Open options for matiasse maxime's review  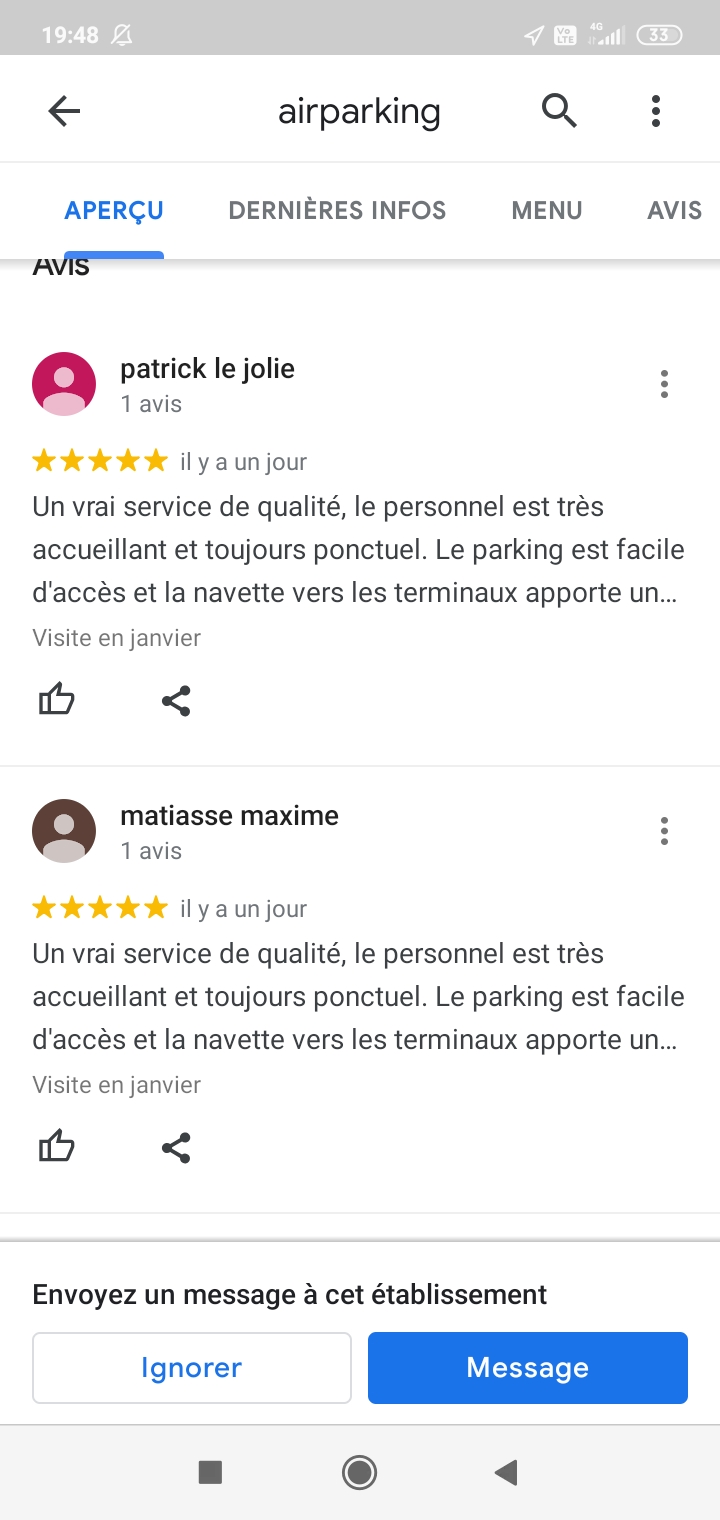664,831
